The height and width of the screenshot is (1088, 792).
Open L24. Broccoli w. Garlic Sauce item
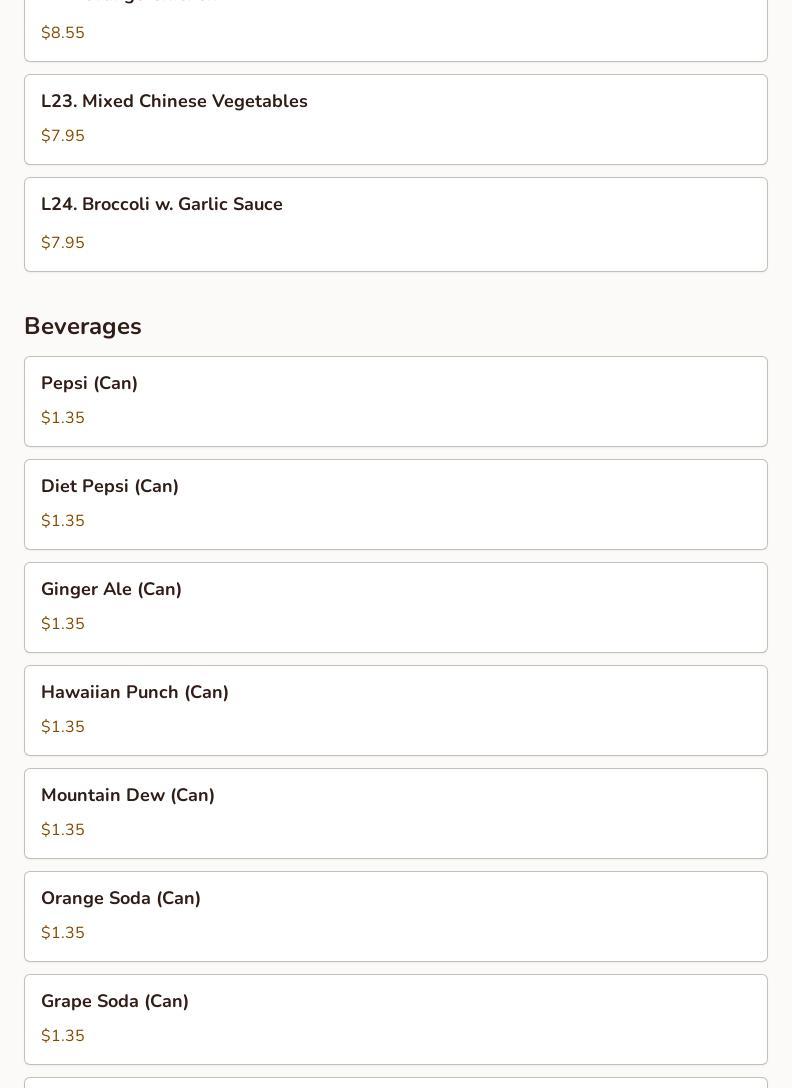coord(396,224)
